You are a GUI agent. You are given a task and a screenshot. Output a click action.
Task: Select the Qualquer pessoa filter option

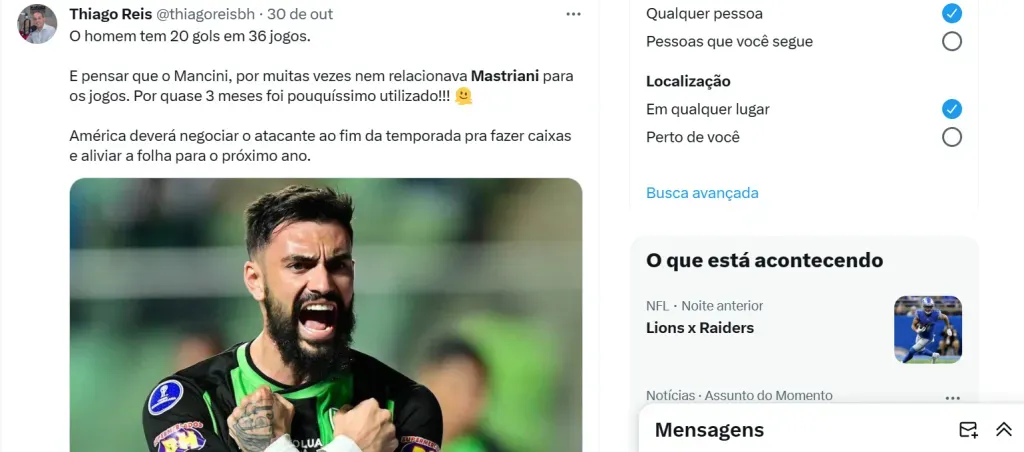pos(952,14)
